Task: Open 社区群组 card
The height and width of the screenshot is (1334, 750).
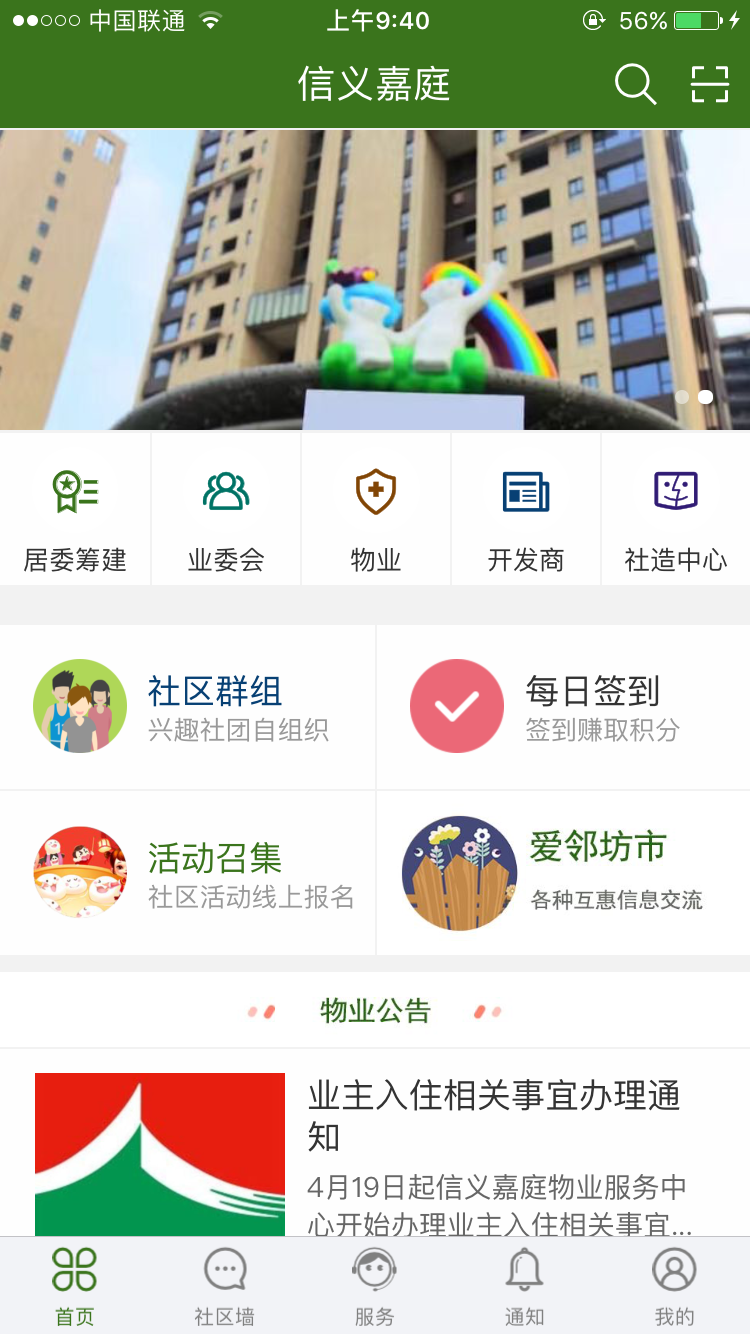Action: pyautogui.click(x=187, y=707)
